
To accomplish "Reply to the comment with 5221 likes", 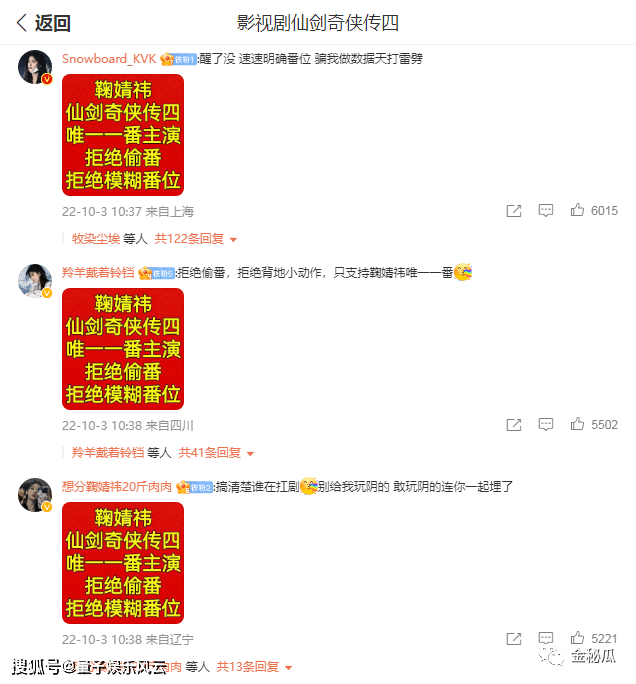I will coord(546,639).
